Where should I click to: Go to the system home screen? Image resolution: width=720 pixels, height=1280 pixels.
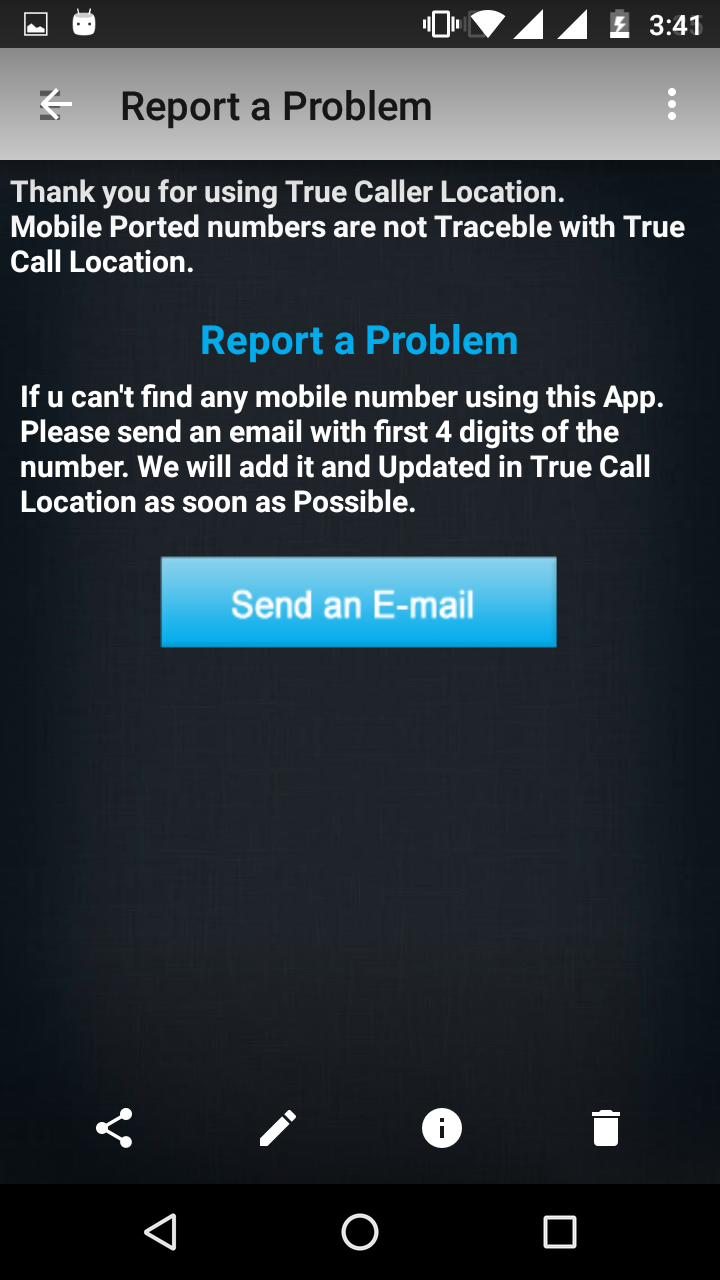click(360, 1232)
